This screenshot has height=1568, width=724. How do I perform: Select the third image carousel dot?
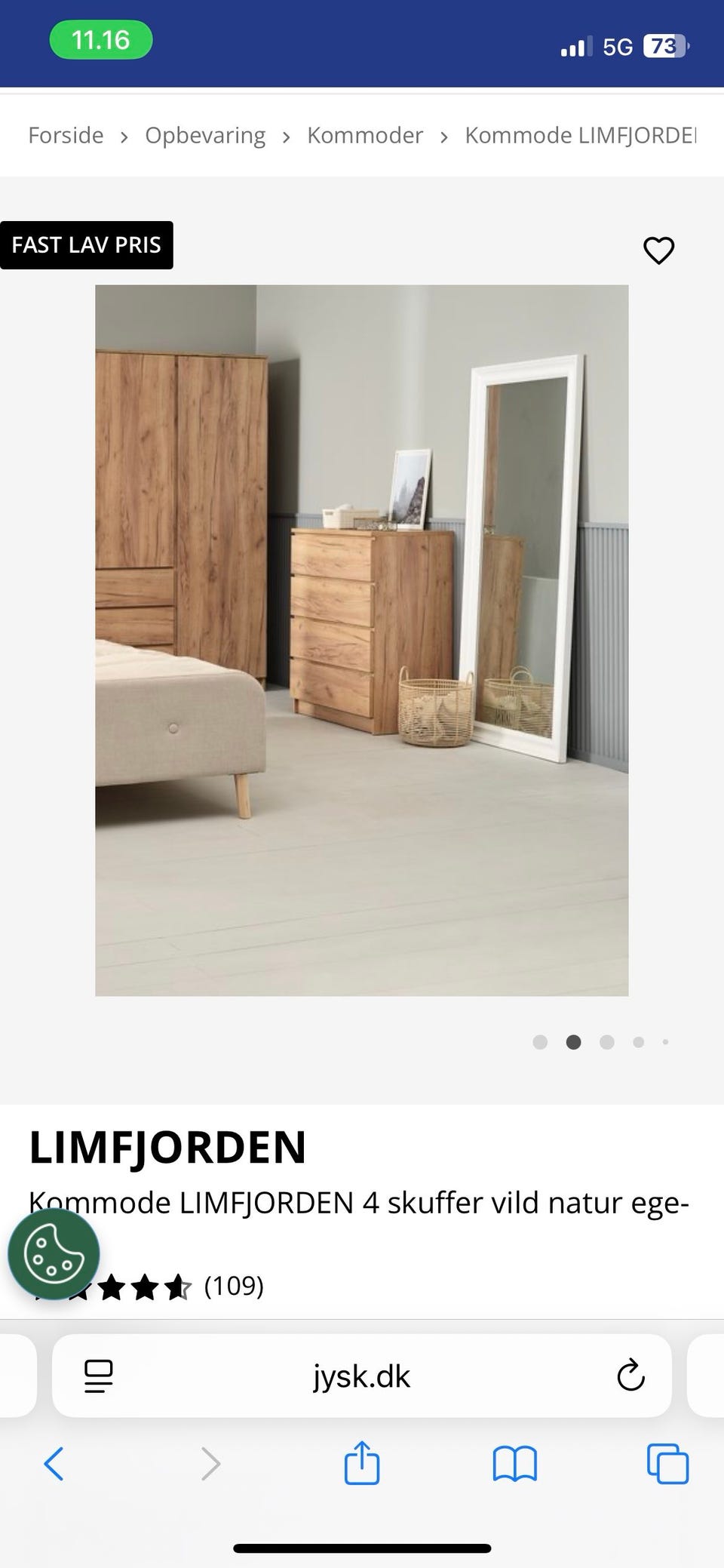(x=607, y=1042)
